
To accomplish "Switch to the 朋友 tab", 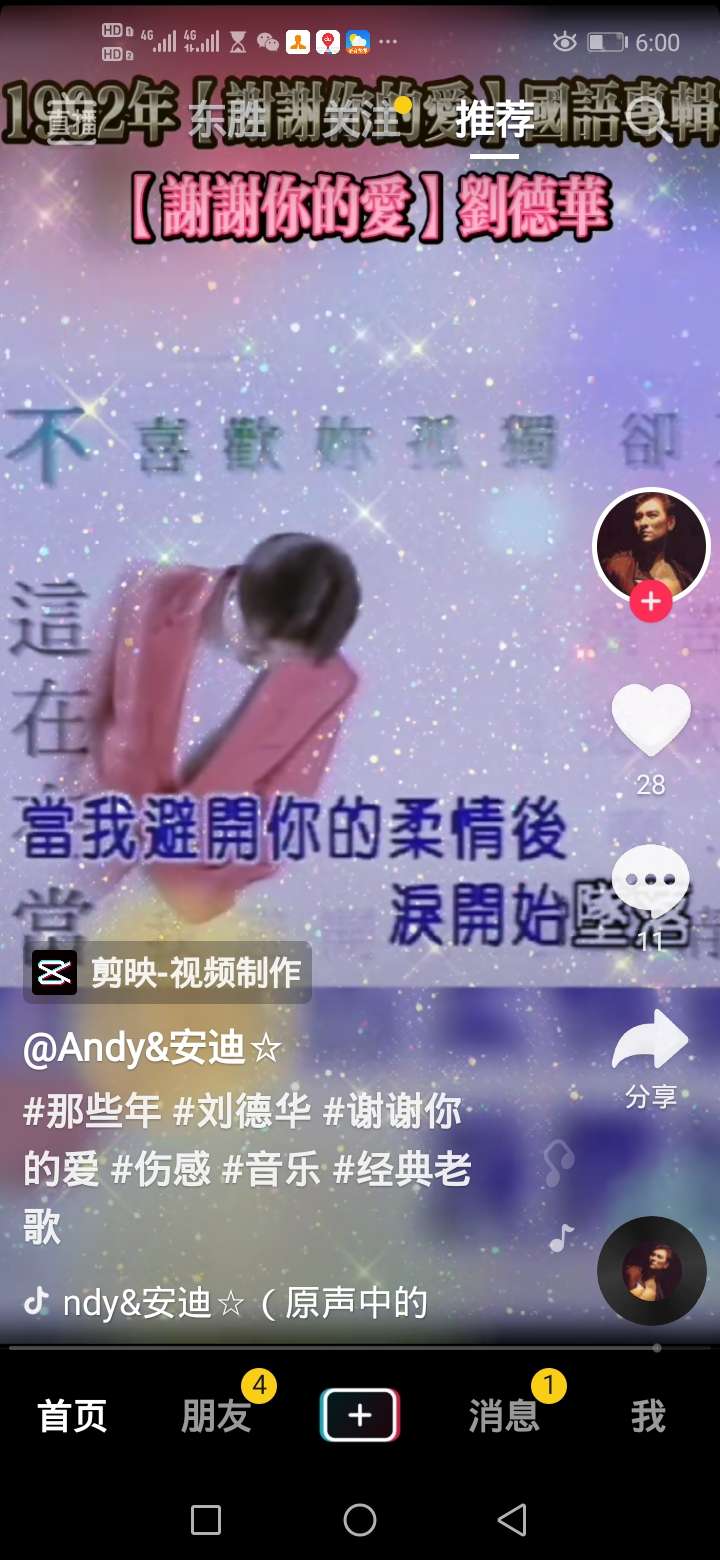I will coord(216,1416).
